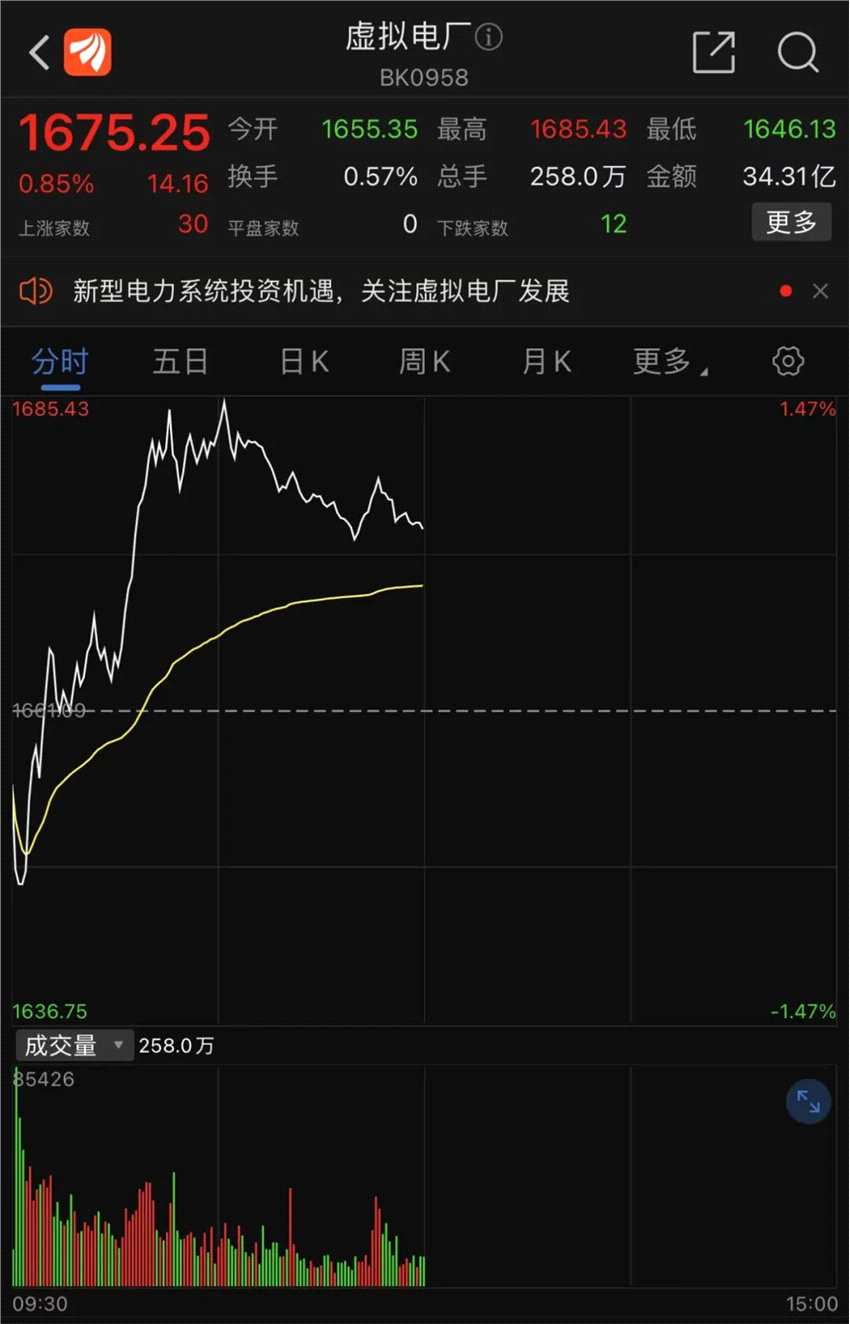Open the search function

(797, 52)
